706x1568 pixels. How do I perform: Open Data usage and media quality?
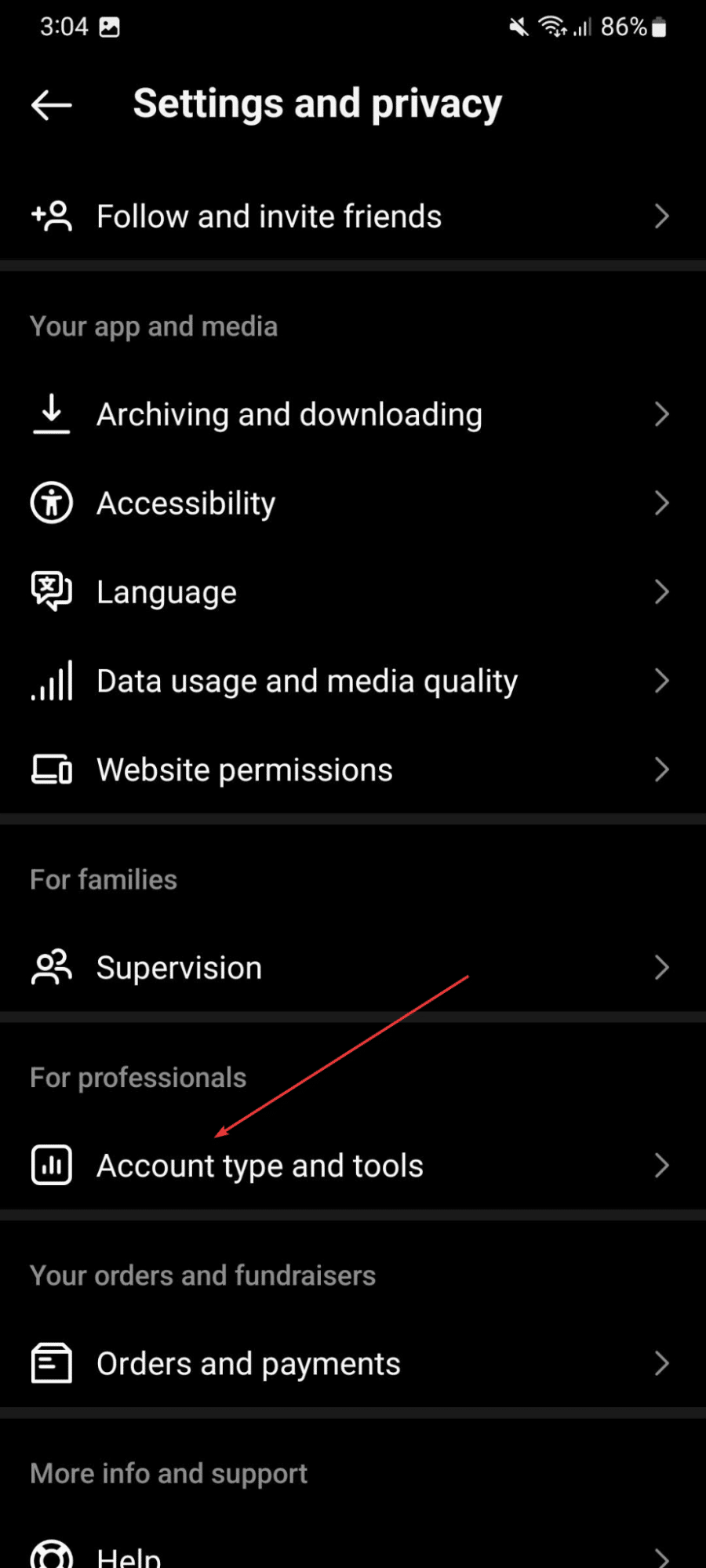353,681
